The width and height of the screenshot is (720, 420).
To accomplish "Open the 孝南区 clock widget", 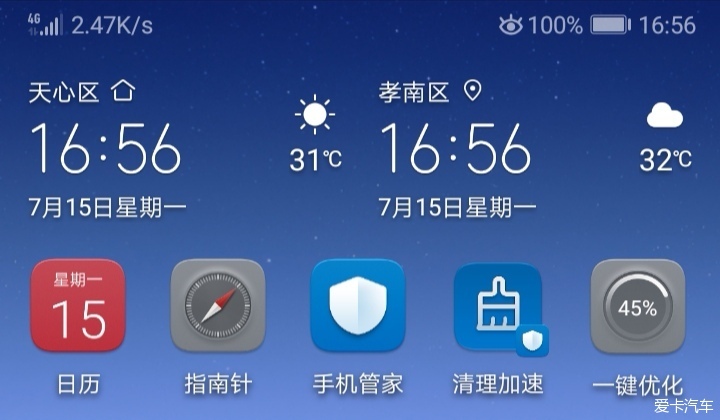I will coord(455,149).
